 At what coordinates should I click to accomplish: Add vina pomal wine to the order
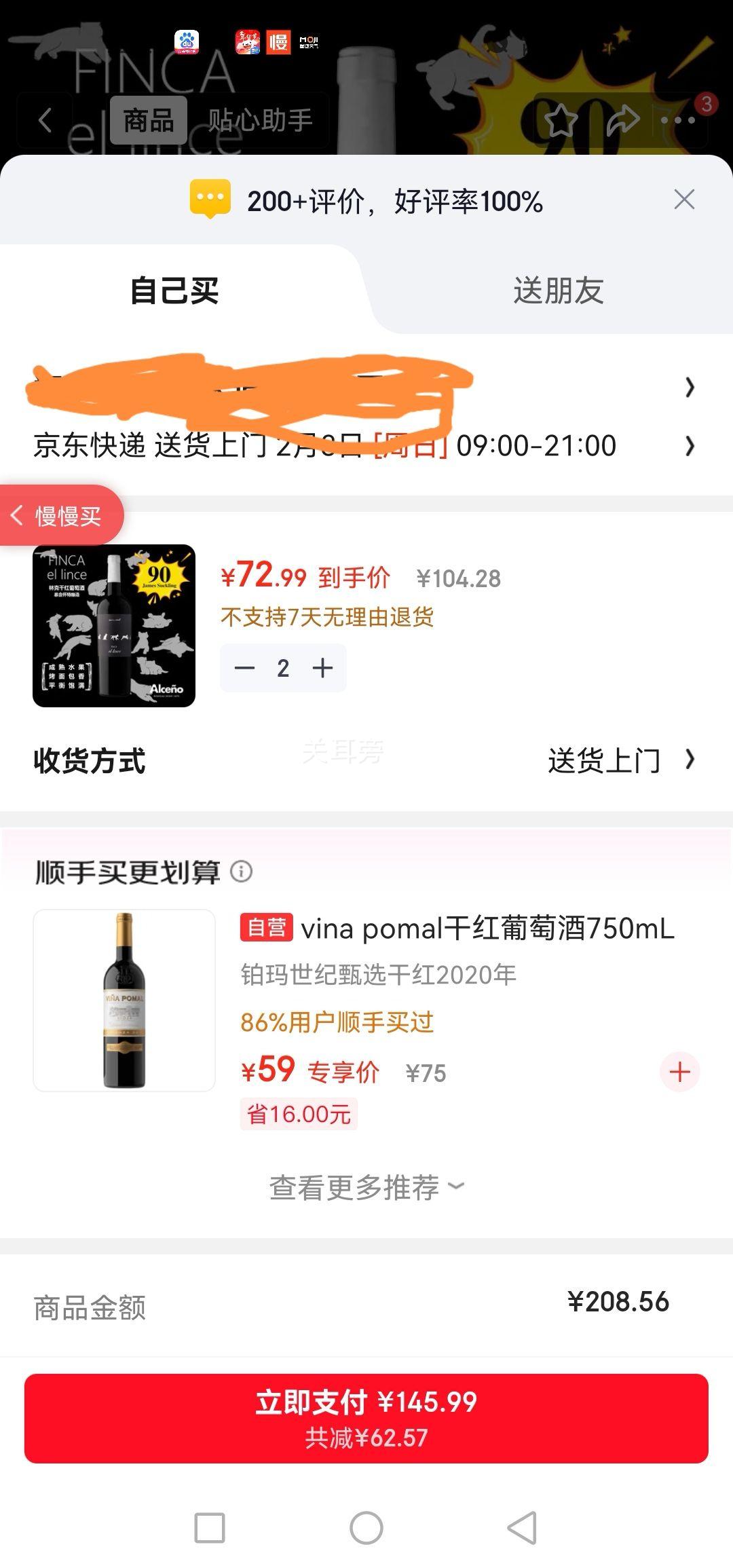pyautogui.click(x=679, y=1072)
